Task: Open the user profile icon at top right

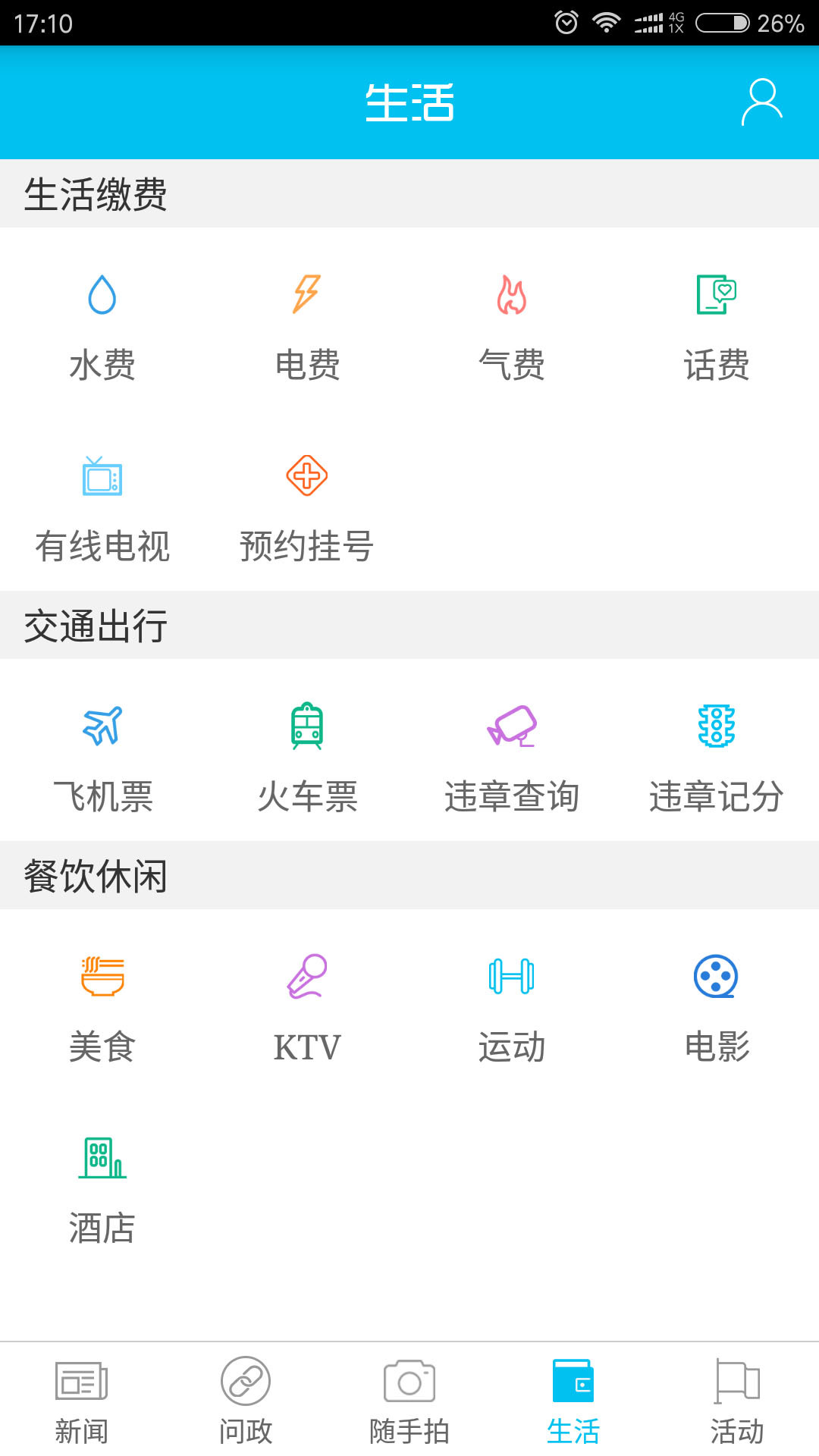Action: (x=761, y=102)
